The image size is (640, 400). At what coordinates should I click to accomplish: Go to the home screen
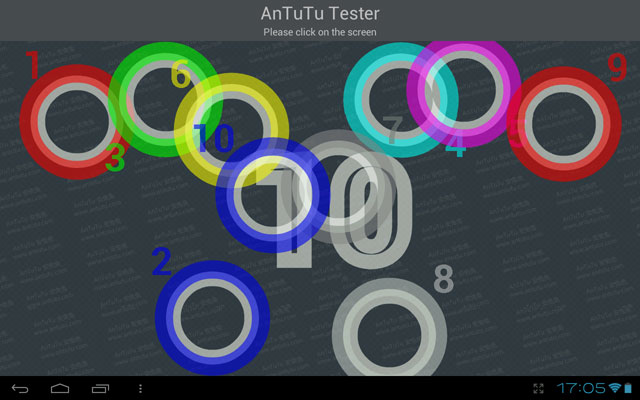(60, 388)
